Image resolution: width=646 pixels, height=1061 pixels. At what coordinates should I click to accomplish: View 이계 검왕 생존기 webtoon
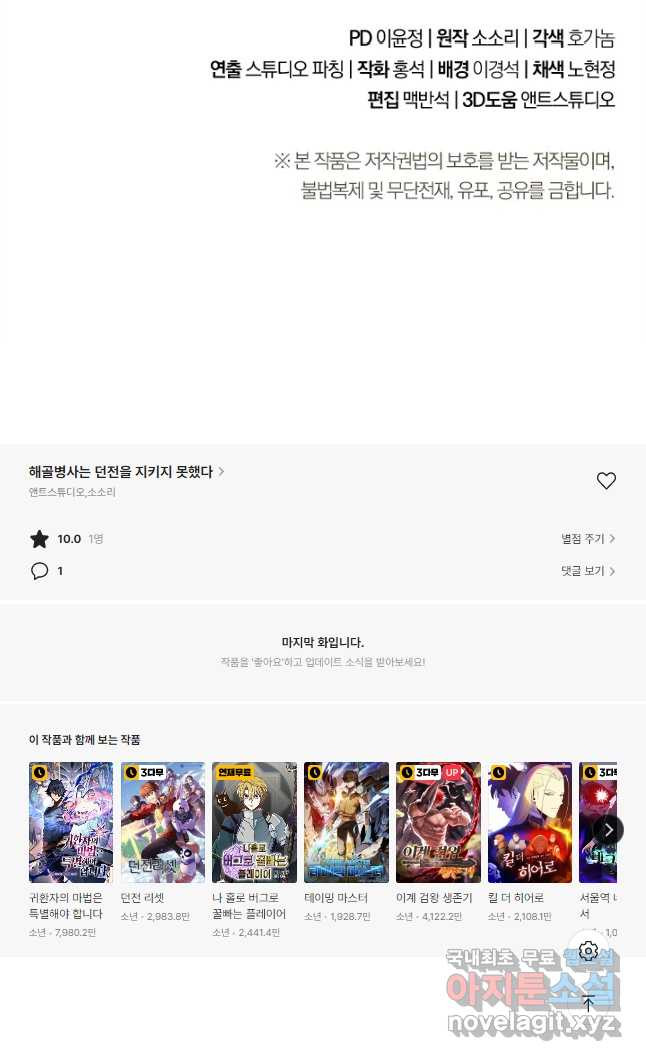pyautogui.click(x=438, y=822)
